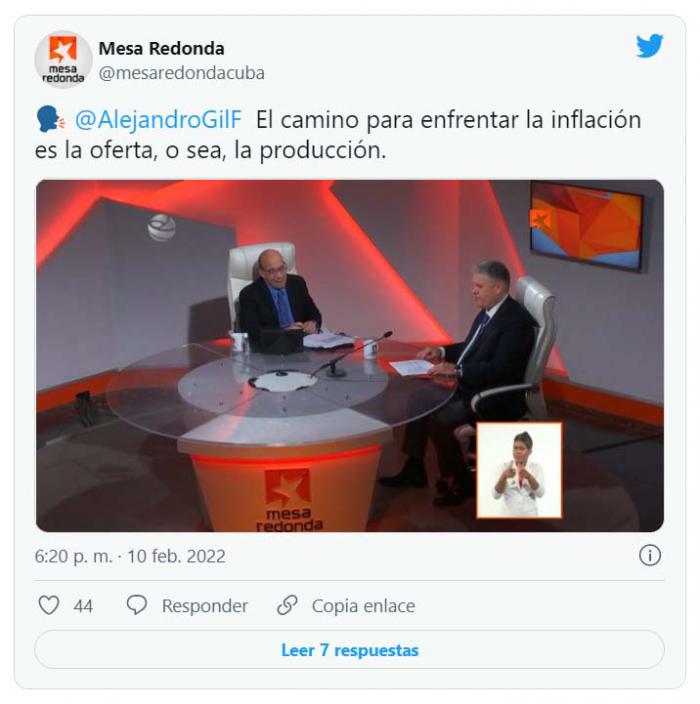Open the tweet timestamp 10 feb. 2022
This screenshot has height=704, width=700.
130,556
